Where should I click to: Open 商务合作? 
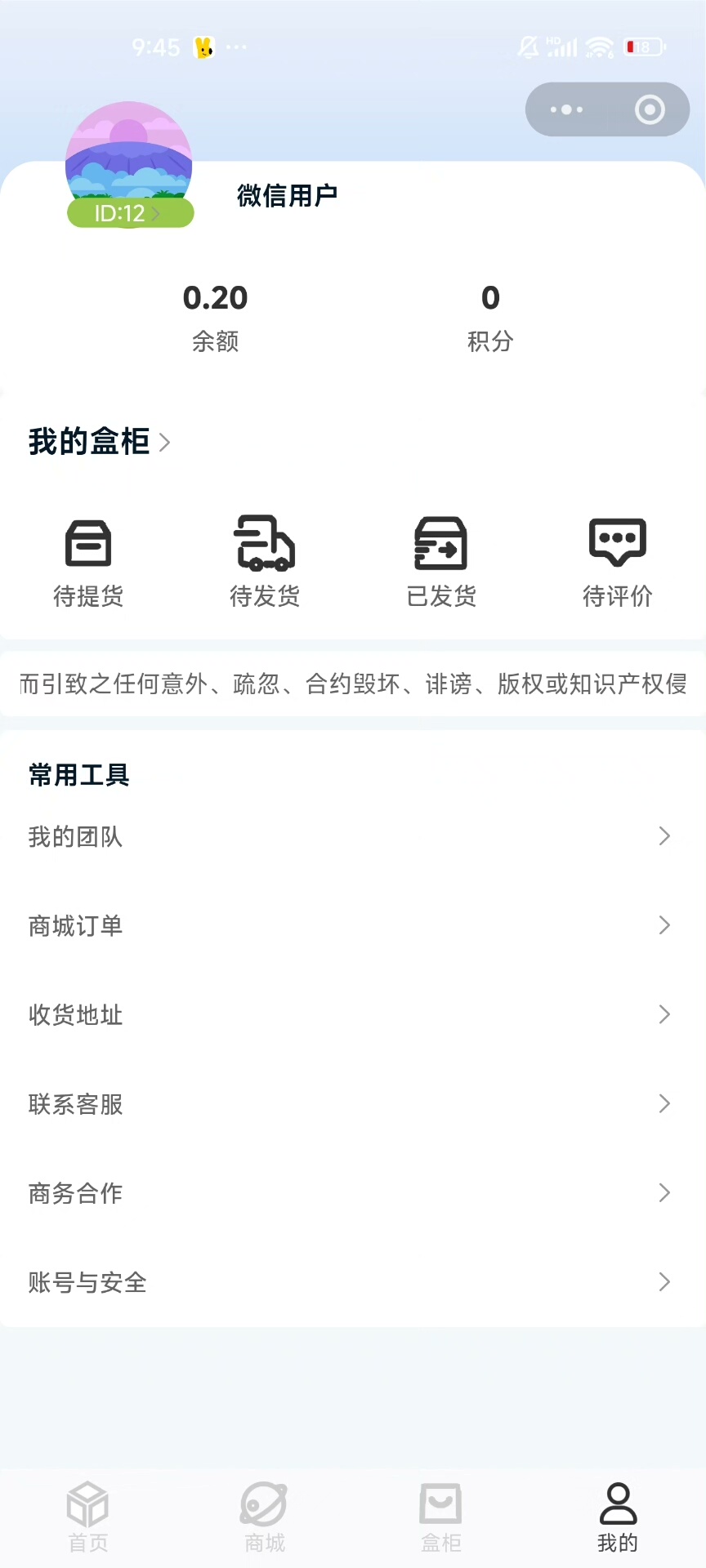click(351, 1193)
